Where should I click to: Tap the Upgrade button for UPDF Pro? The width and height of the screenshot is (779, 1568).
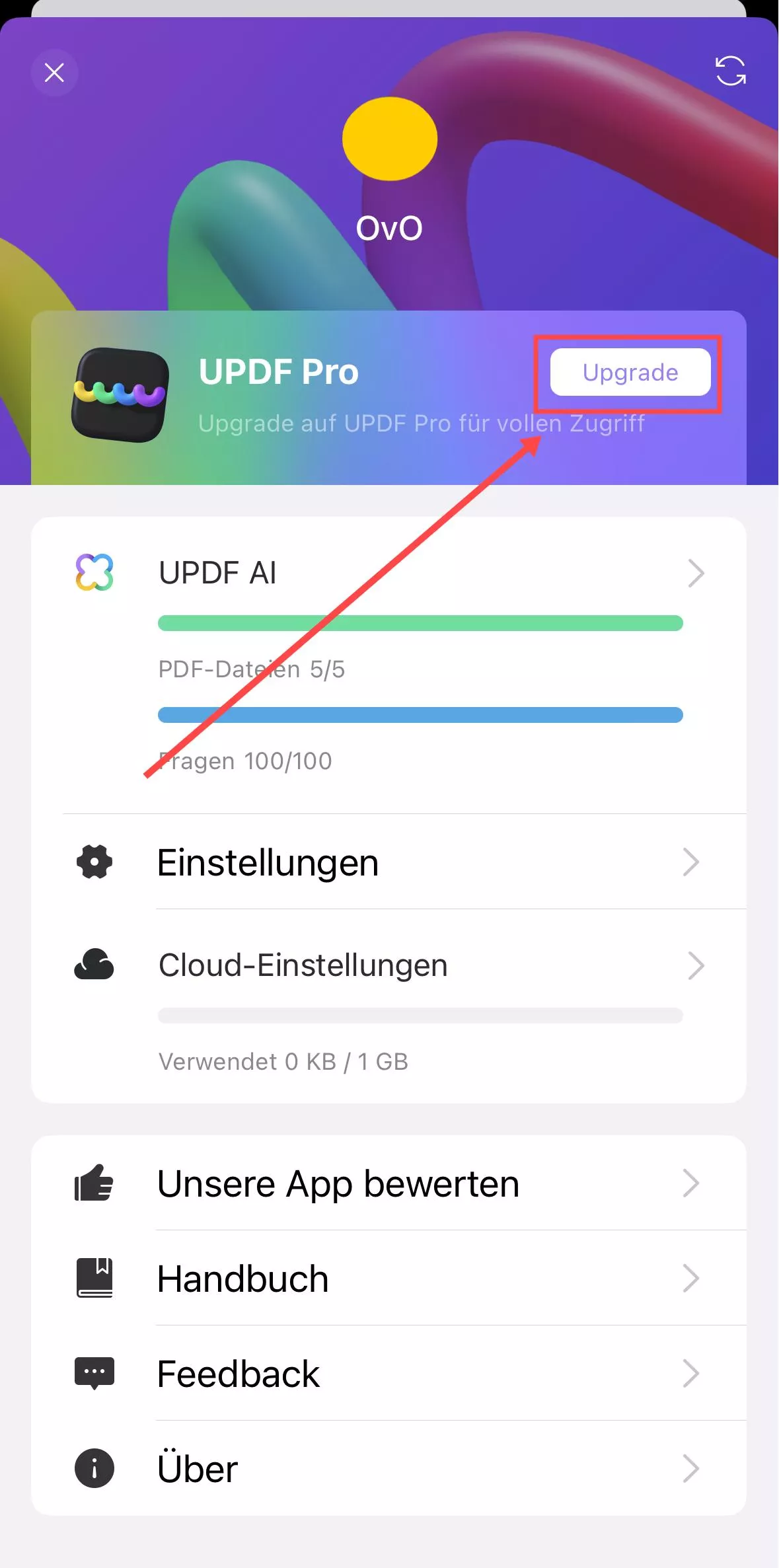[x=630, y=373]
